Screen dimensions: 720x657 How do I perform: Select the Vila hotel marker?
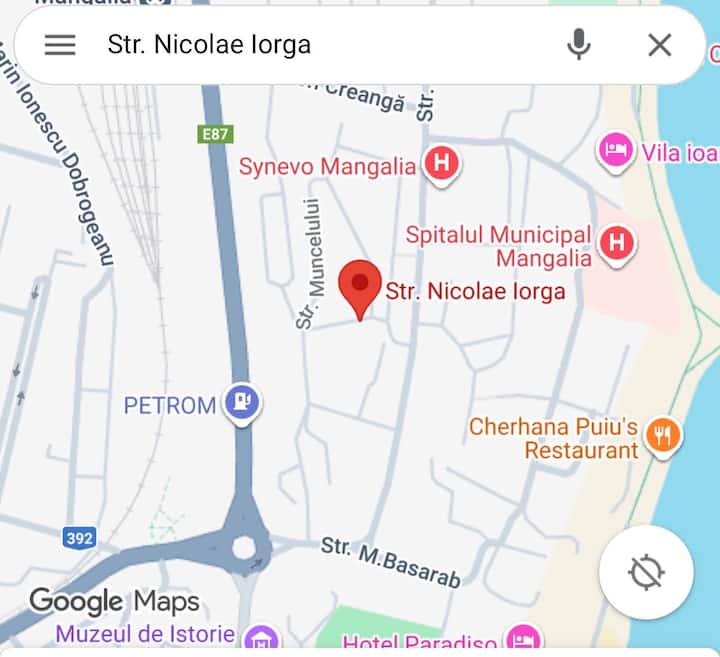(616, 151)
